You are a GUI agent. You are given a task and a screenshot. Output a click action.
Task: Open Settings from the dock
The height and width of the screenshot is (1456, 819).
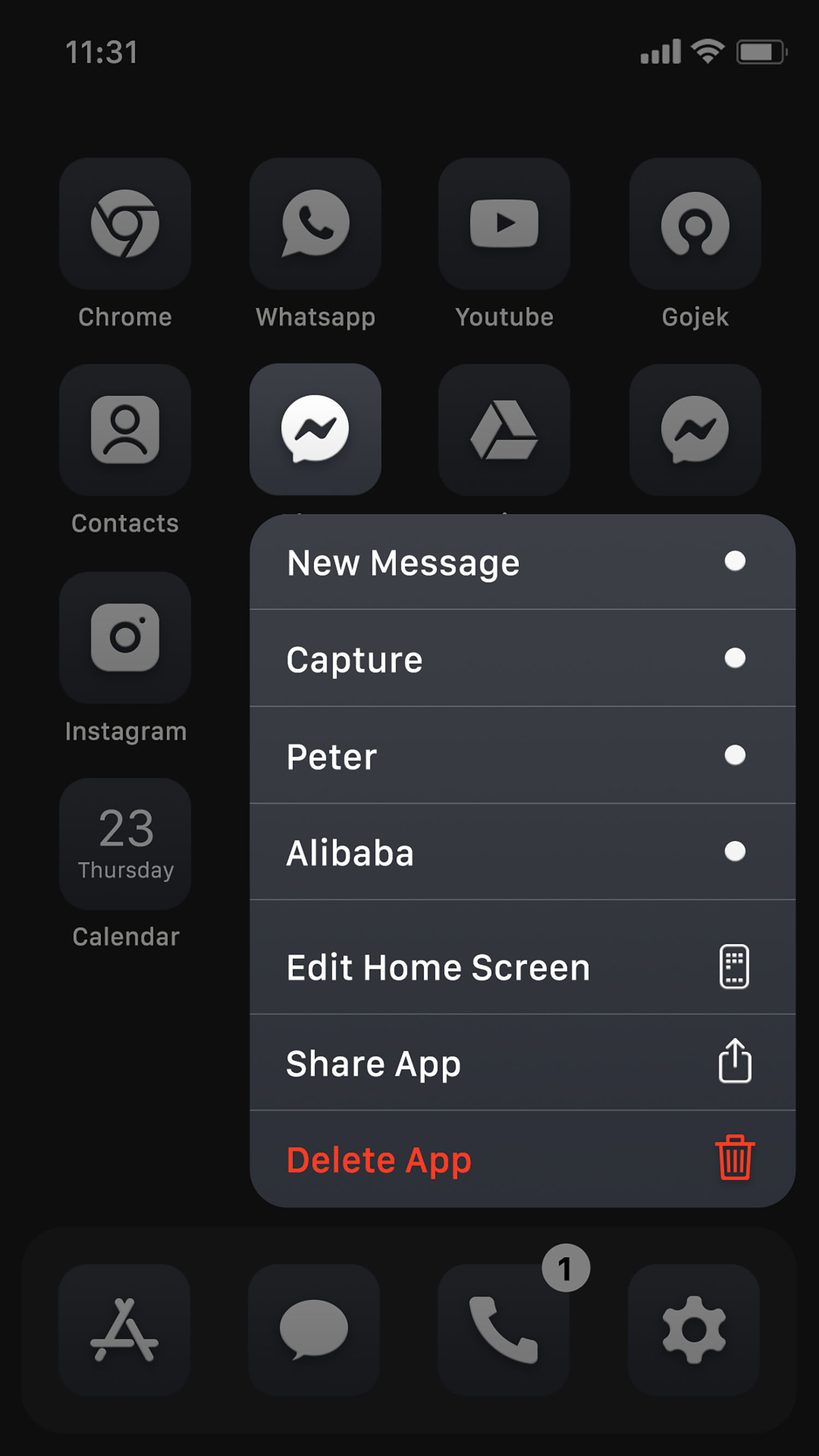pyautogui.click(x=694, y=1329)
